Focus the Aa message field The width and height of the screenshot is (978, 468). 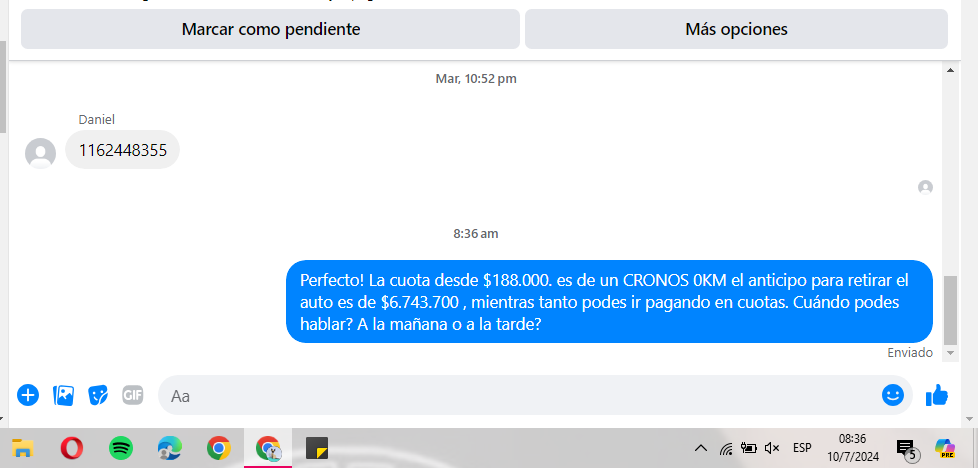[520, 395]
